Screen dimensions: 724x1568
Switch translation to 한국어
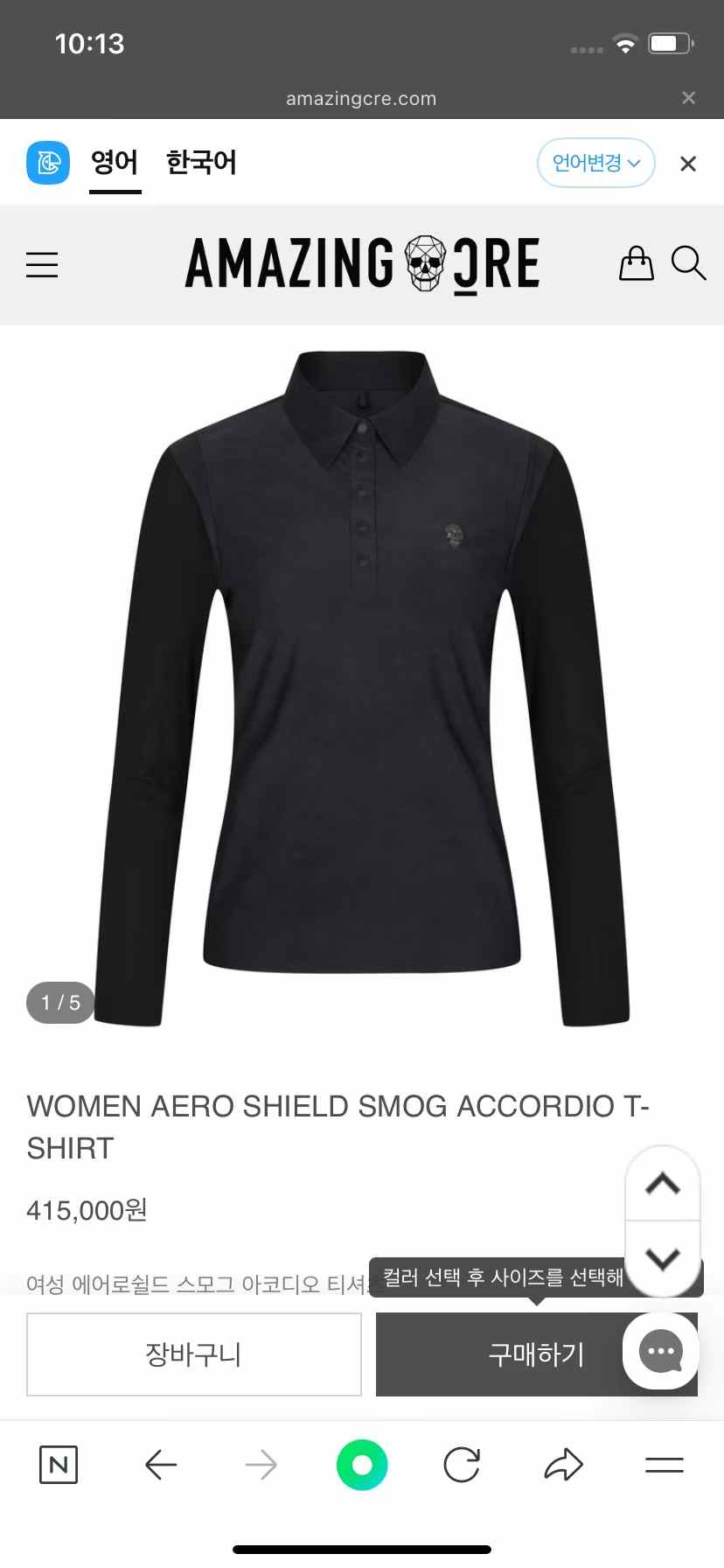click(201, 163)
